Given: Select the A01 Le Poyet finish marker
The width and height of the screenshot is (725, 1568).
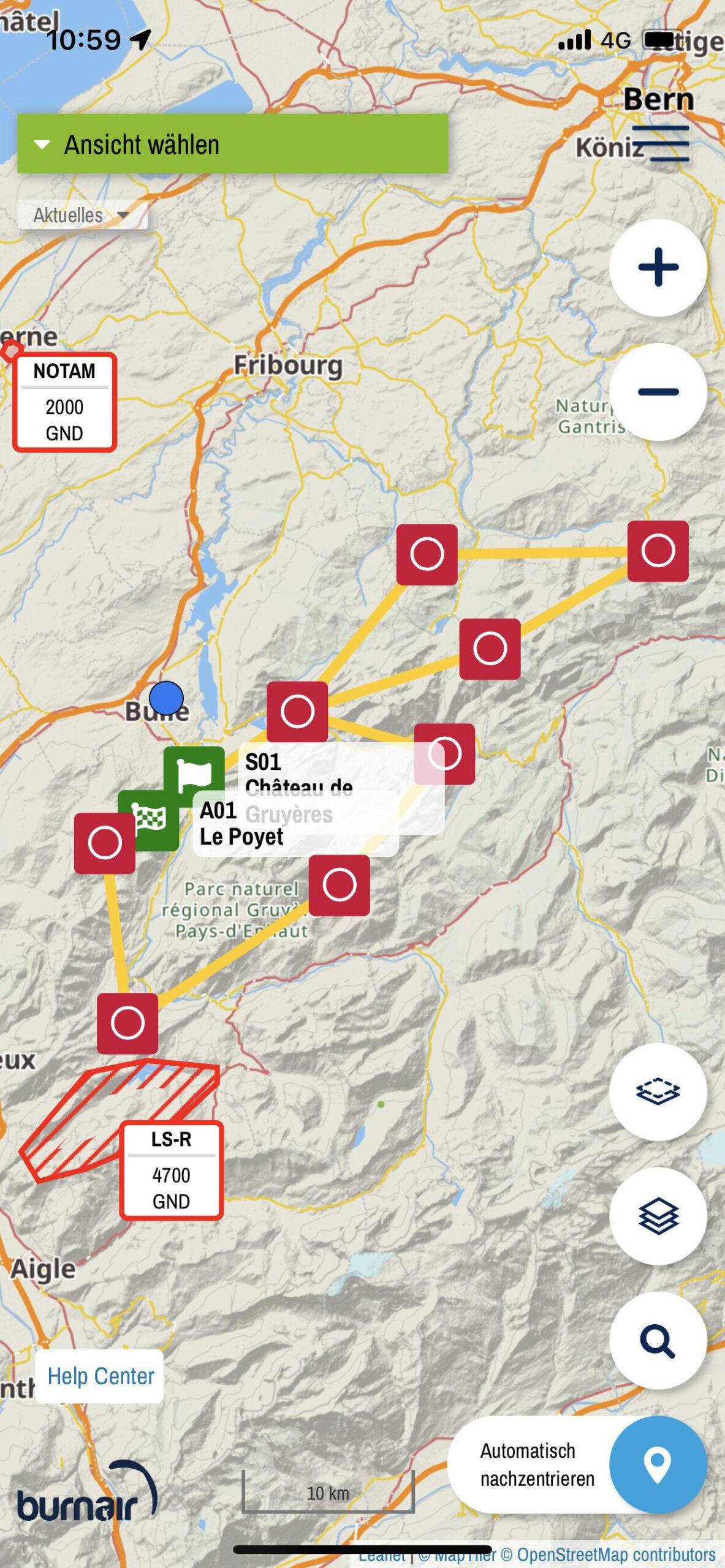Looking at the screenshot, I should [150, 819].
